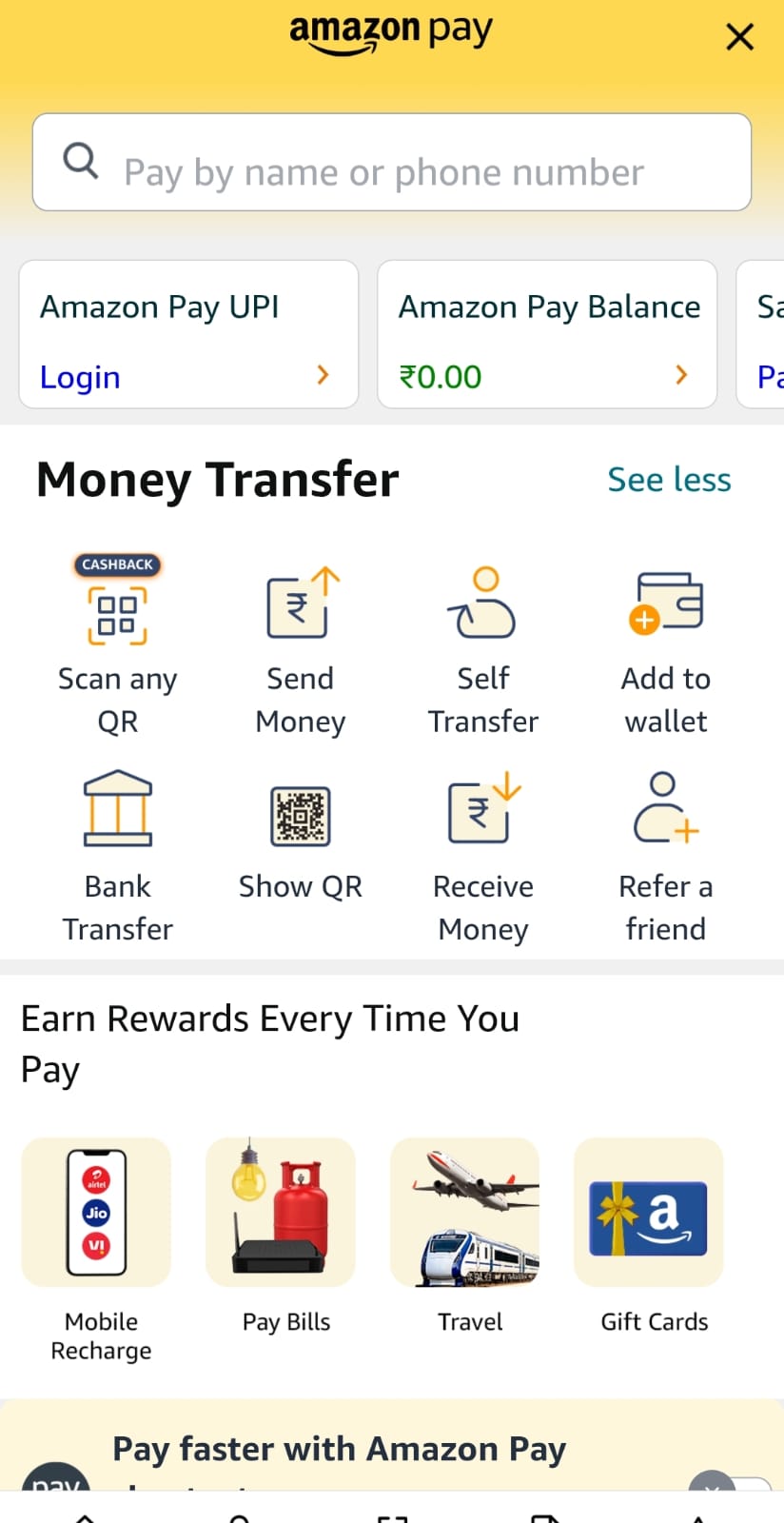Open the Travel tile
The image size is (784, 1523).
point(465,1237)
